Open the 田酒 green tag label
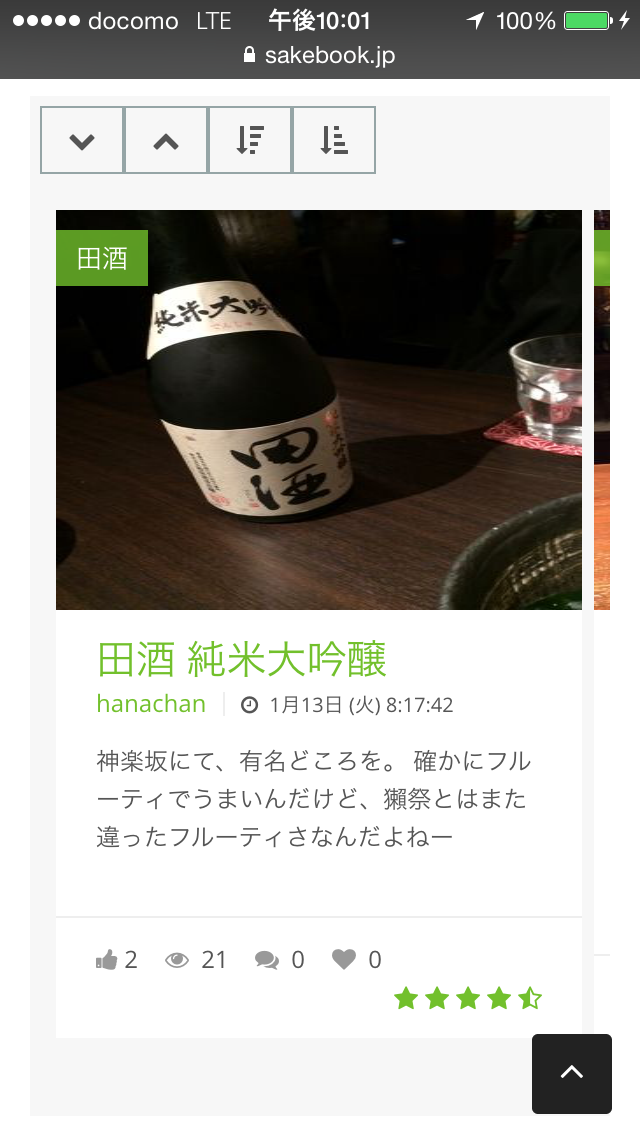 [102, 258]
